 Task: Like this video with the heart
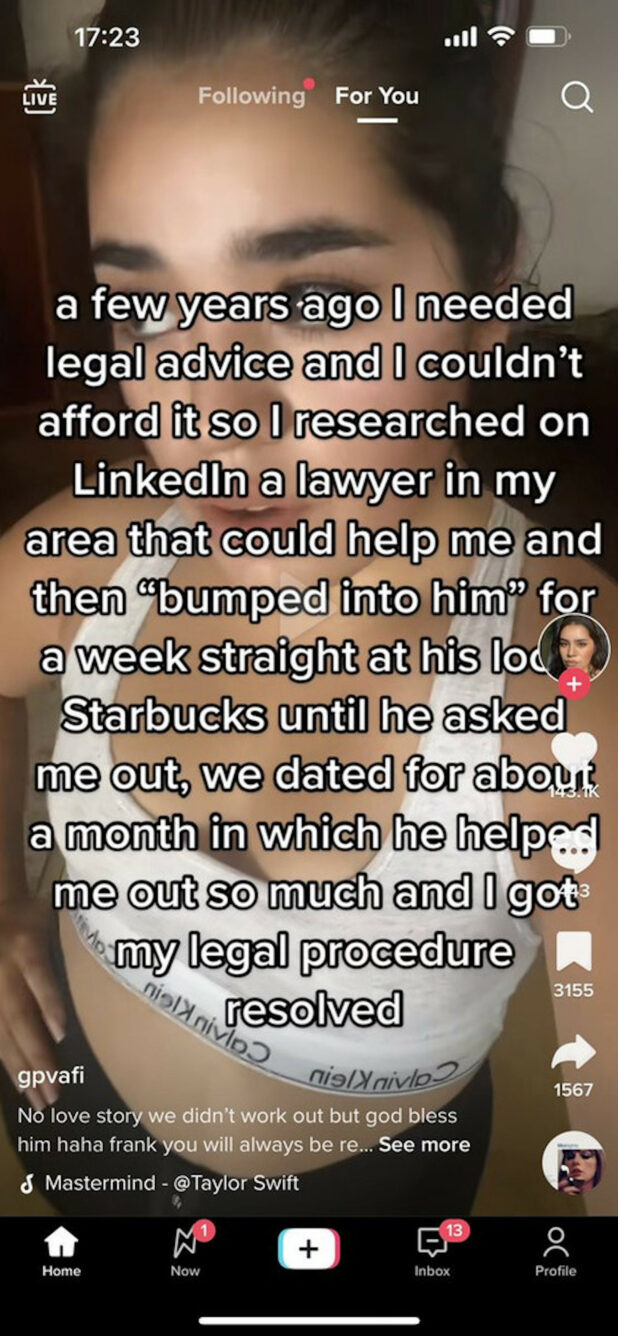(574, 752)
